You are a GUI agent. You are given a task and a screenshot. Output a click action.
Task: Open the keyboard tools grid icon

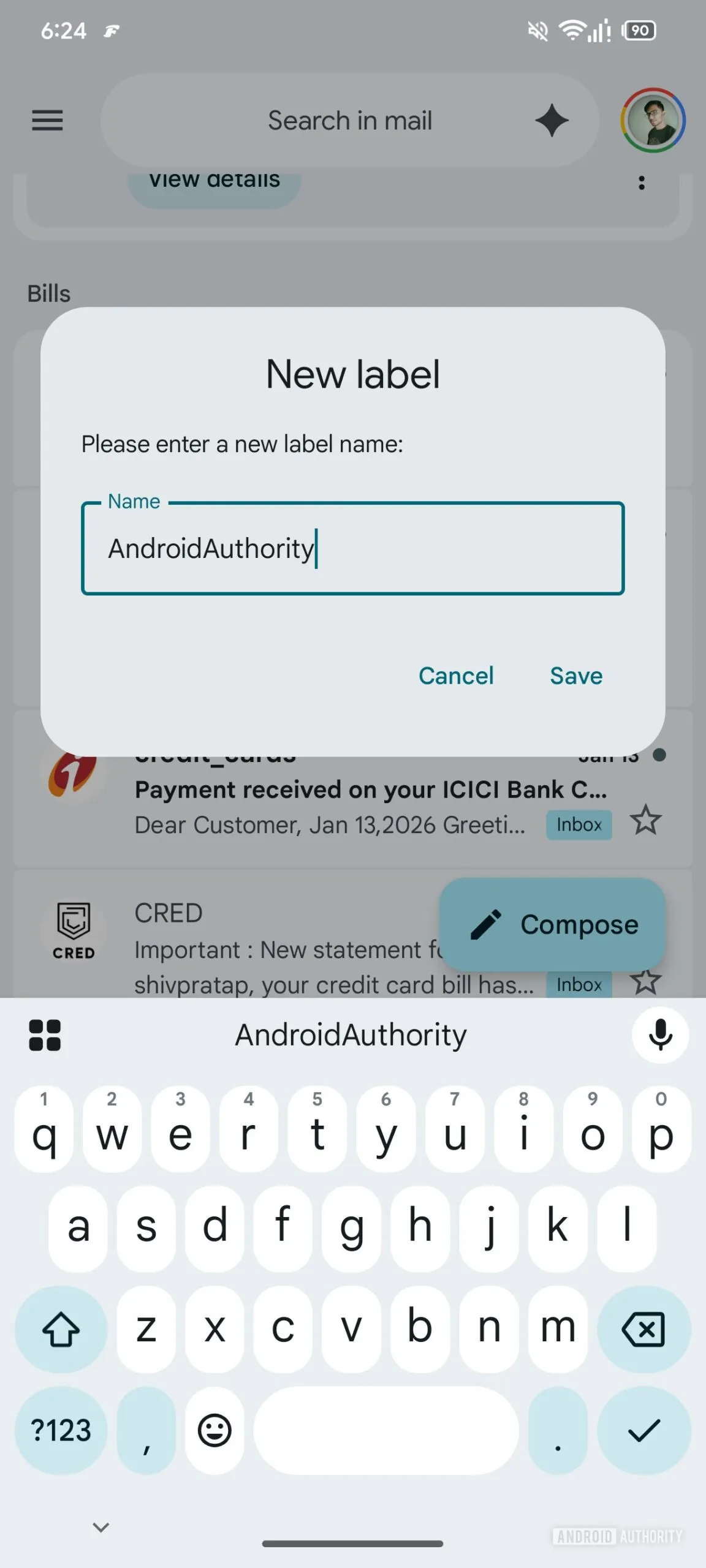(x=45, y=1035)
